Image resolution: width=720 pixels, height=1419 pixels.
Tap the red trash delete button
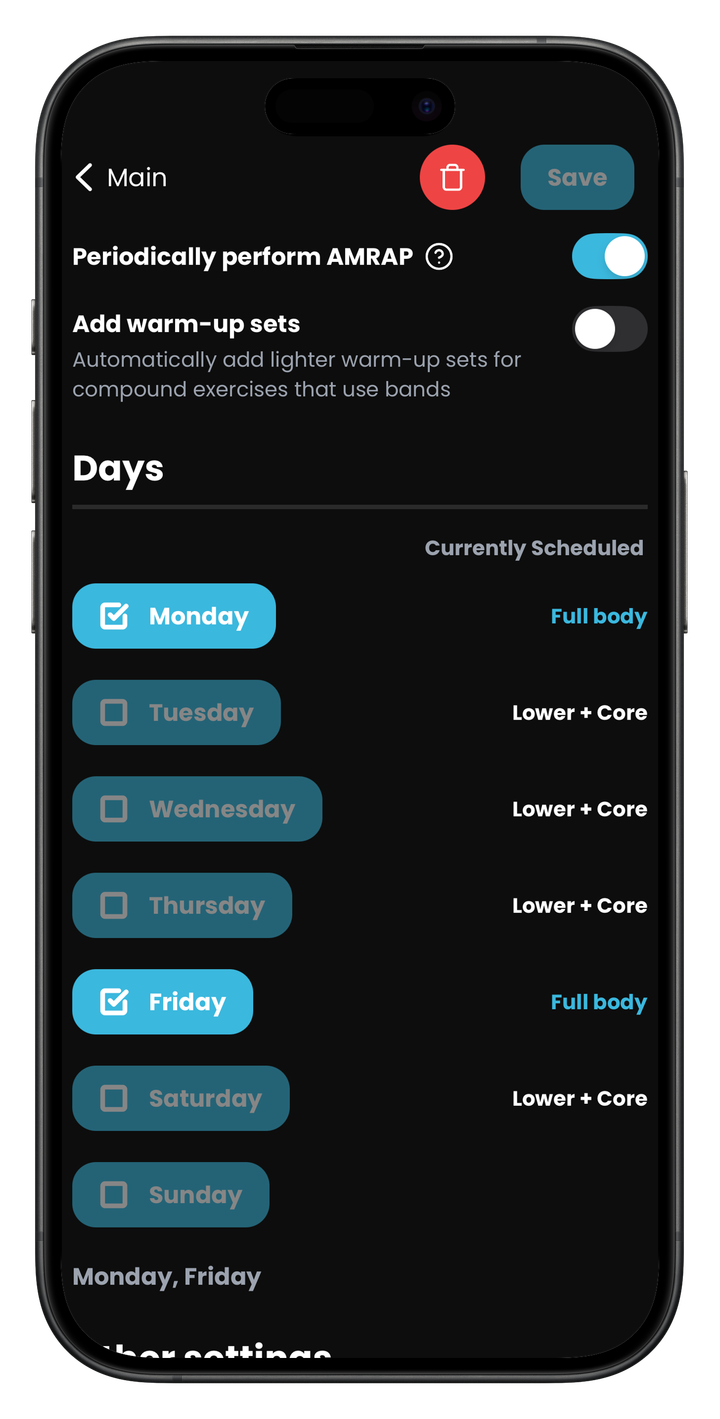click(x=452, y=178)
